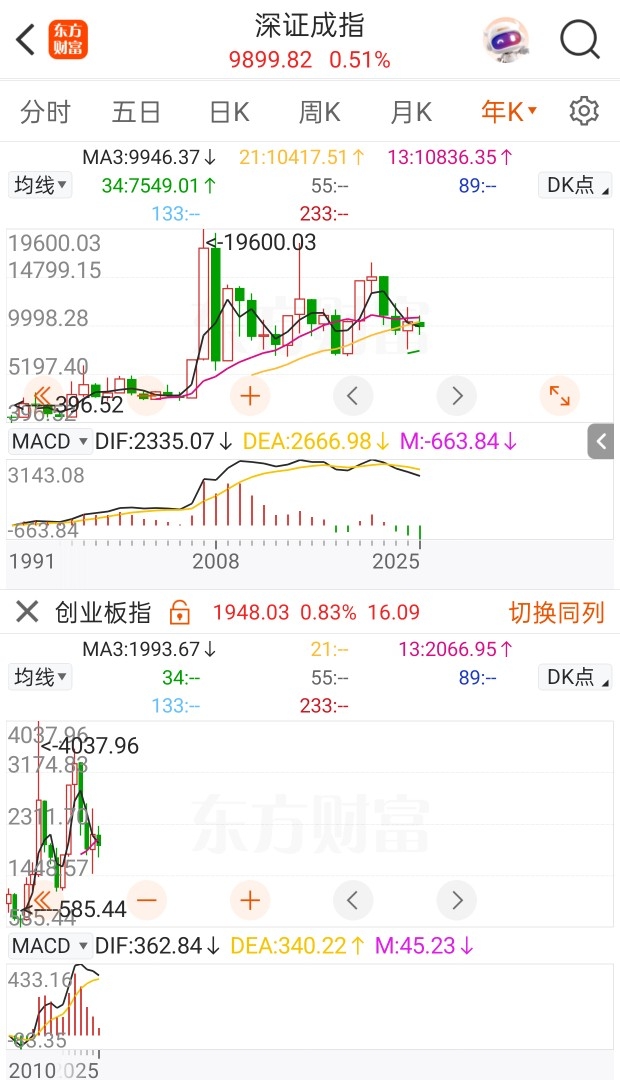Open the robot assistant avatar
The height and width of the screenshot is (1080, 620).
(506, 40)
